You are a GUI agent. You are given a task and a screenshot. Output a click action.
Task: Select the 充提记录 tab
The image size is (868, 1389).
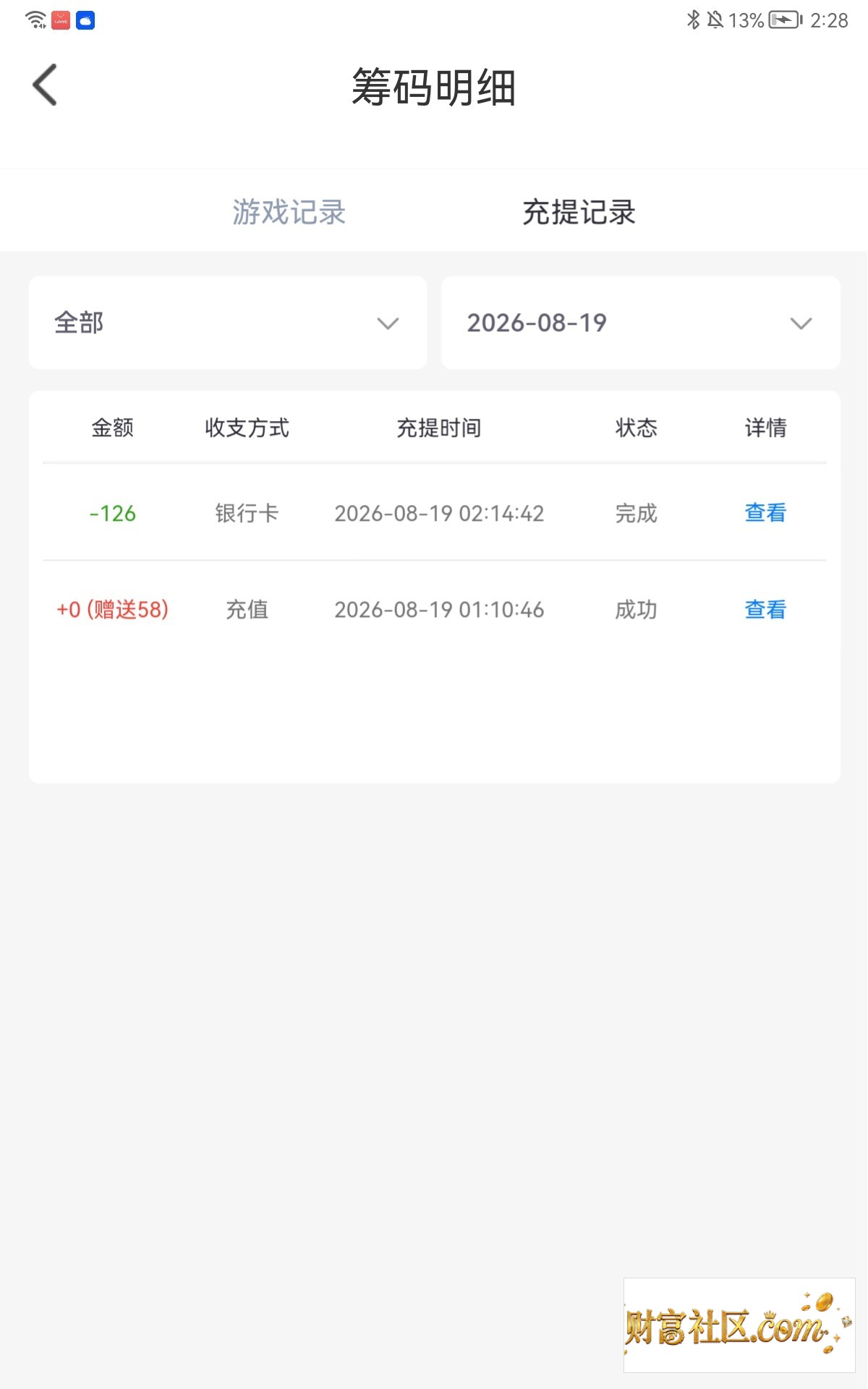(579, 212)
